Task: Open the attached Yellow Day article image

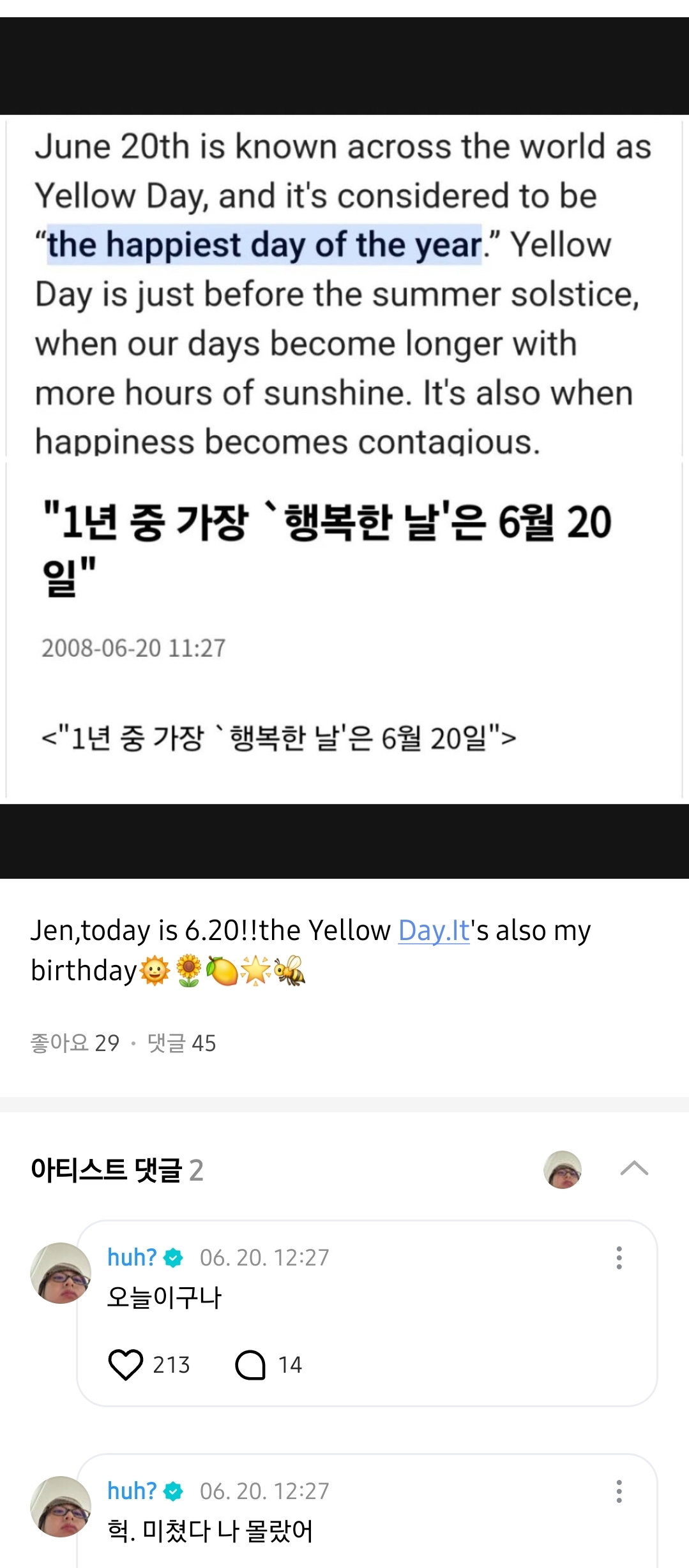Action: tap(344, 448)
